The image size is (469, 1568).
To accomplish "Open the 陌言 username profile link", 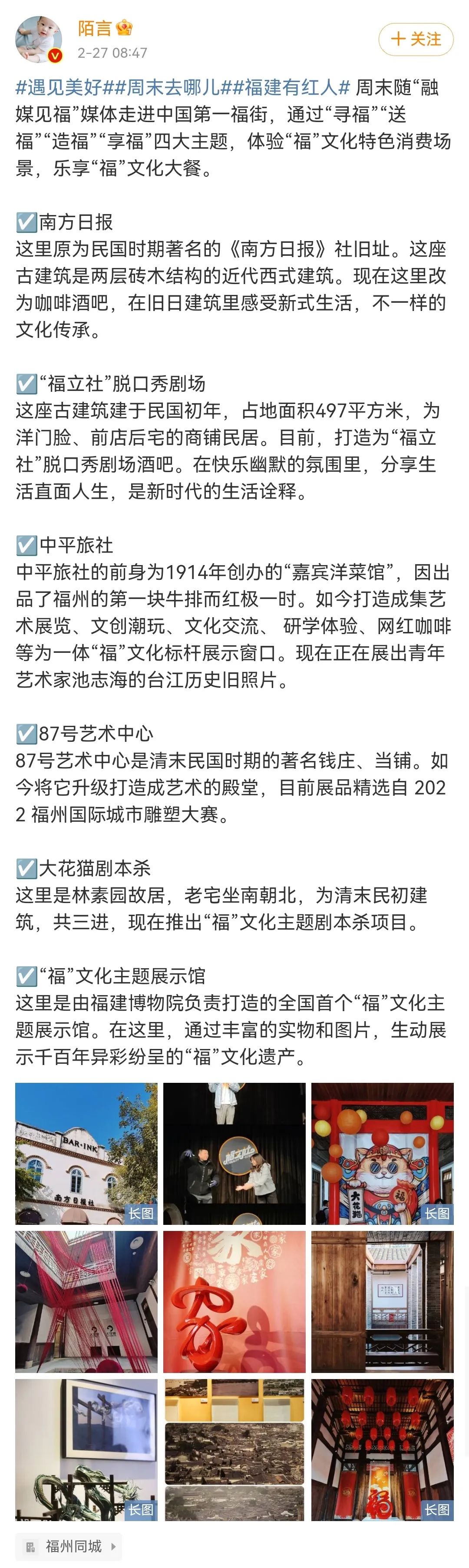I will (95, 29).
